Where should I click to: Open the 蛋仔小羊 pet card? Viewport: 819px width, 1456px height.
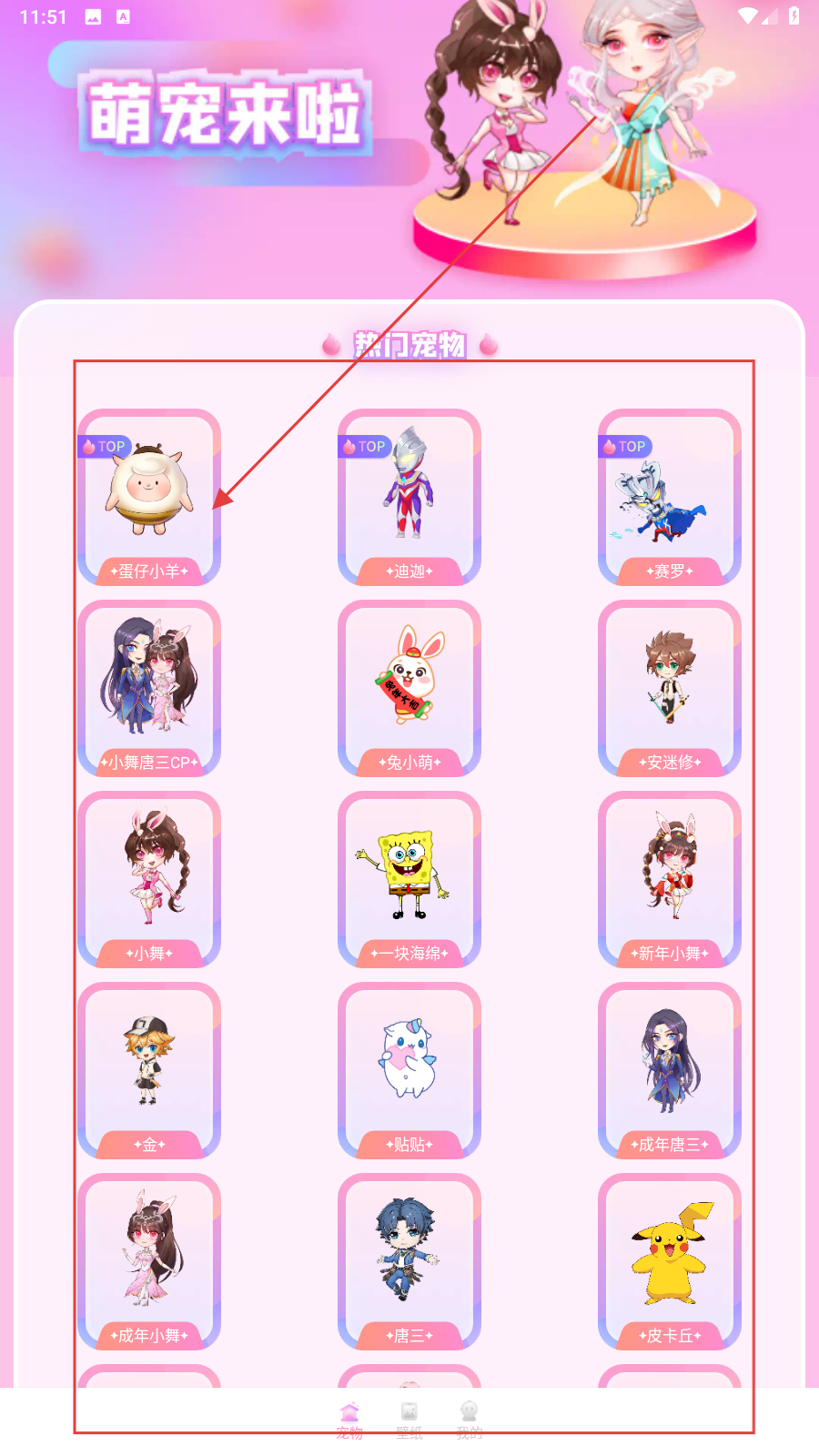click(149, 497)
